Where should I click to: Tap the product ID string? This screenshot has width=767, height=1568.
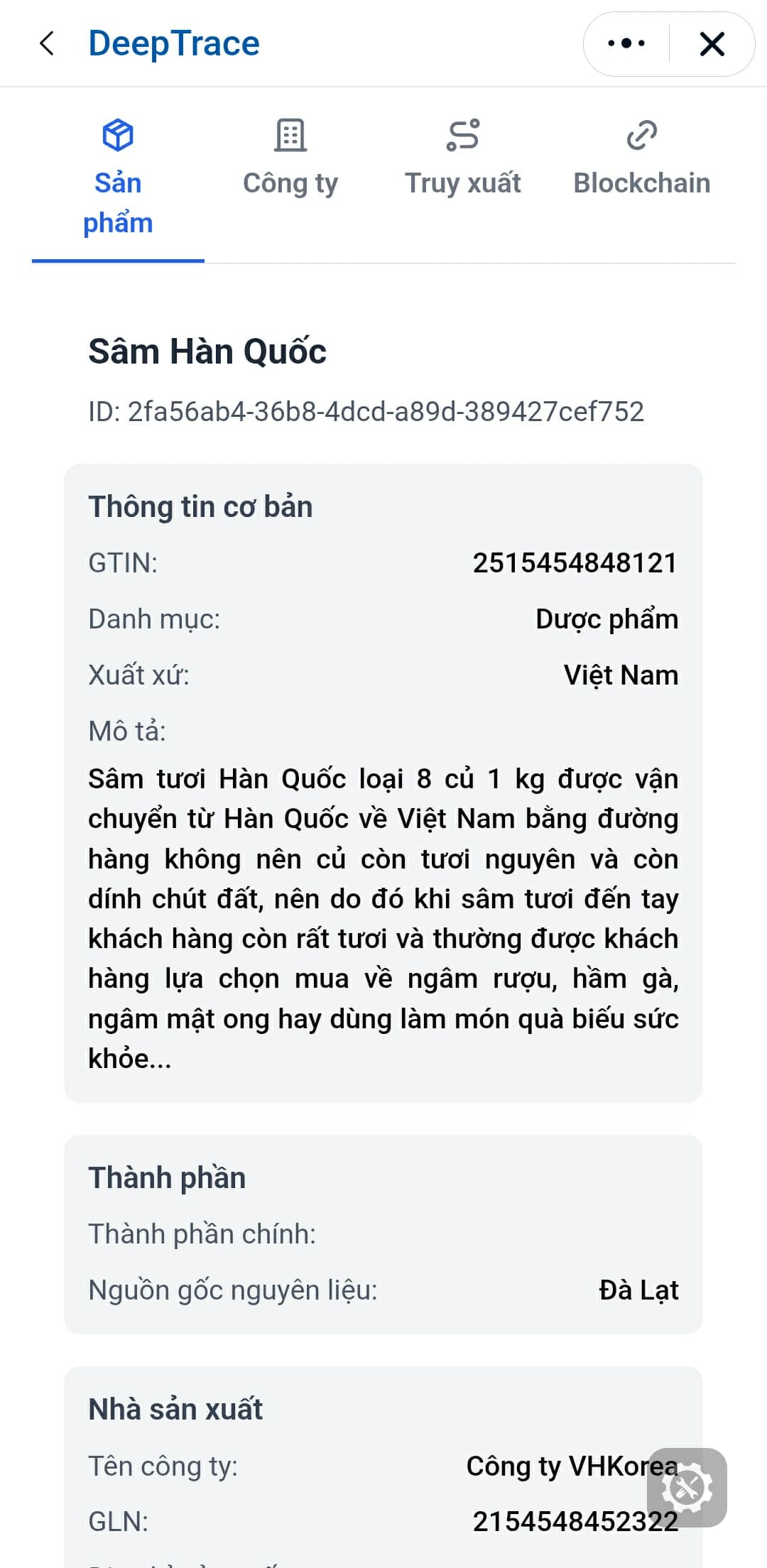coord(366,412)
